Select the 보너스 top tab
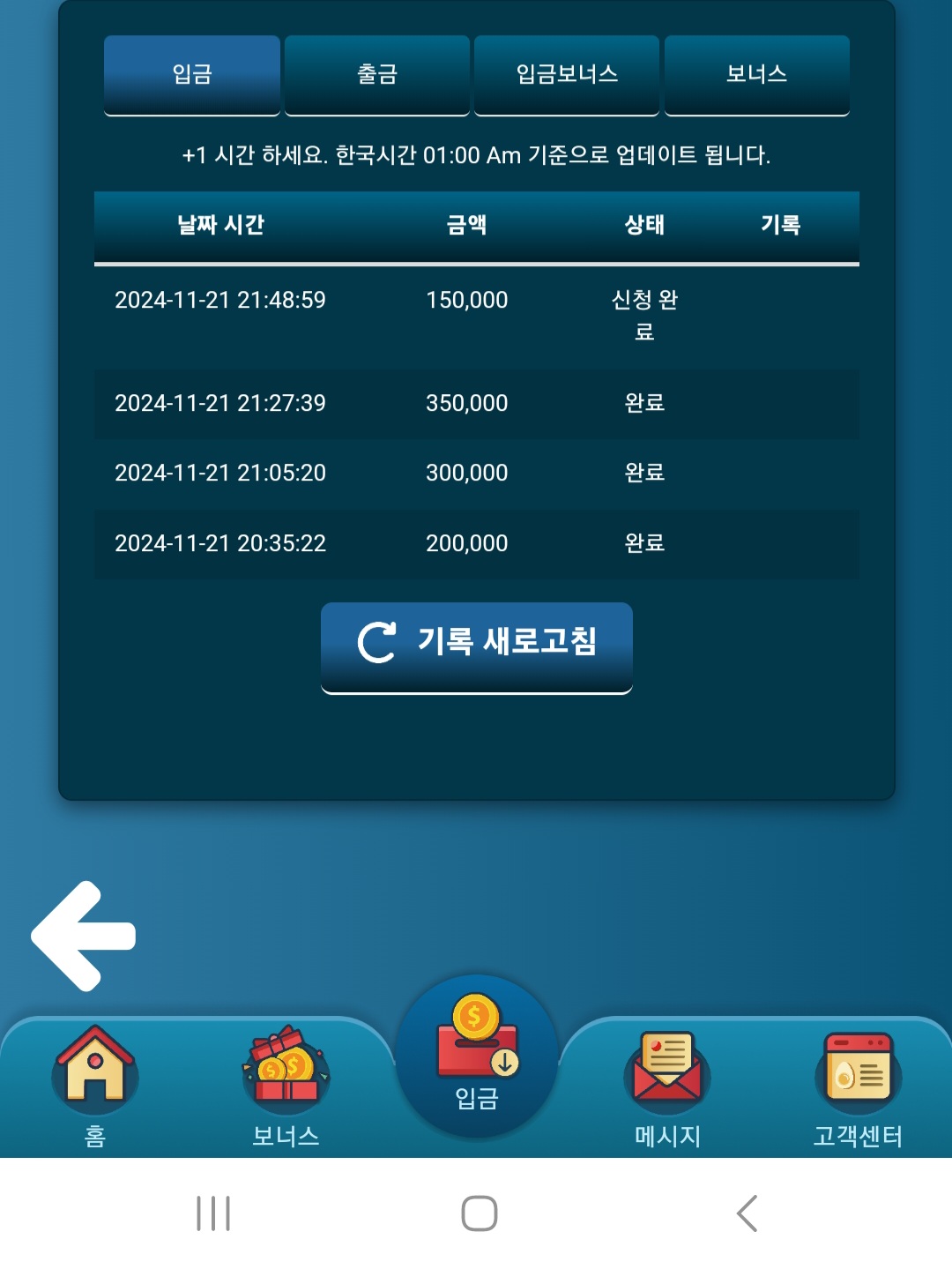 (x=756, y=75)
